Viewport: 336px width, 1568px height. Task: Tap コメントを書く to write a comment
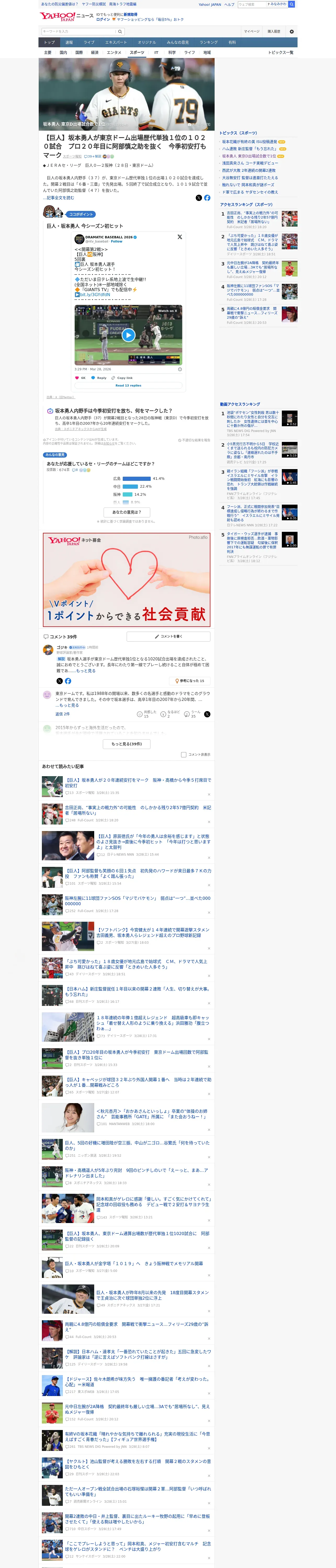[168, 636]
